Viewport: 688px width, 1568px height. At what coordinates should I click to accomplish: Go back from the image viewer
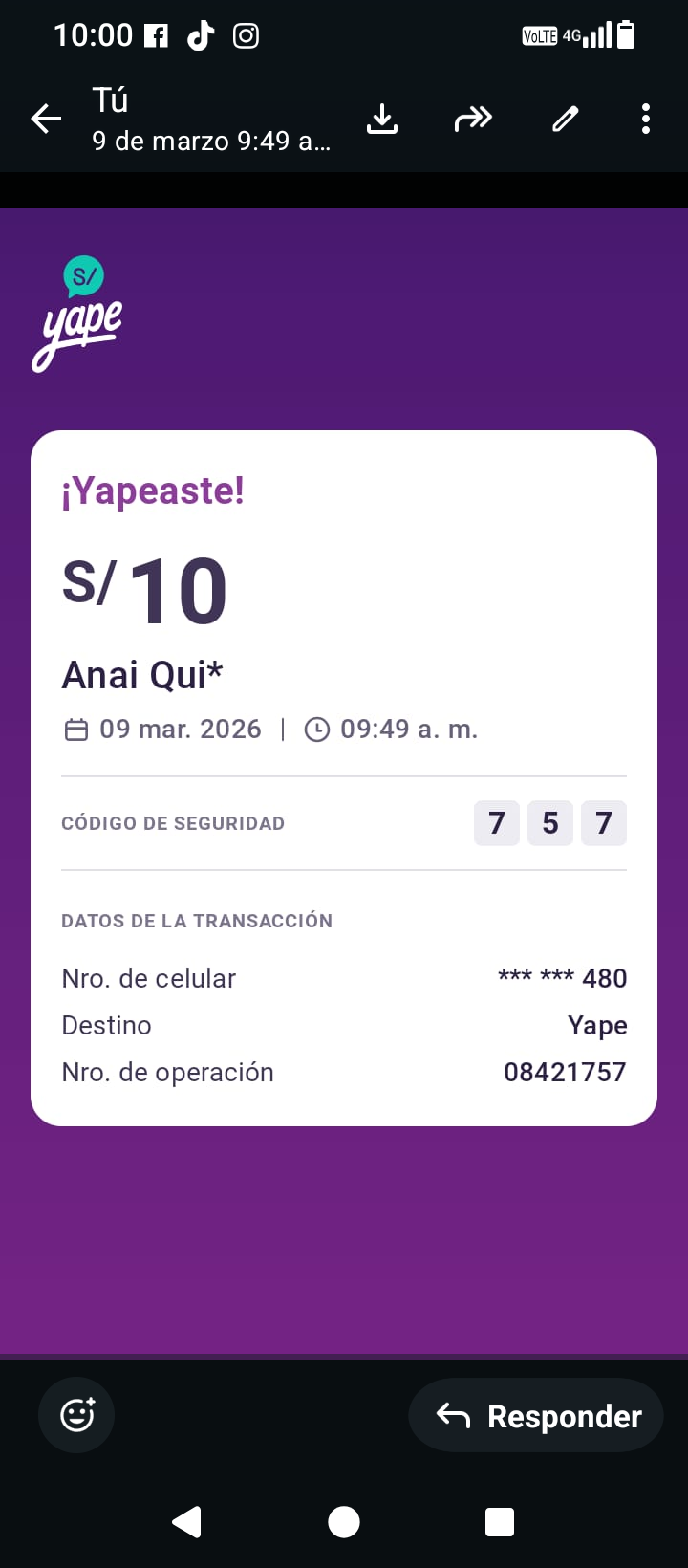pyautogui.click(x=46, y=119)
